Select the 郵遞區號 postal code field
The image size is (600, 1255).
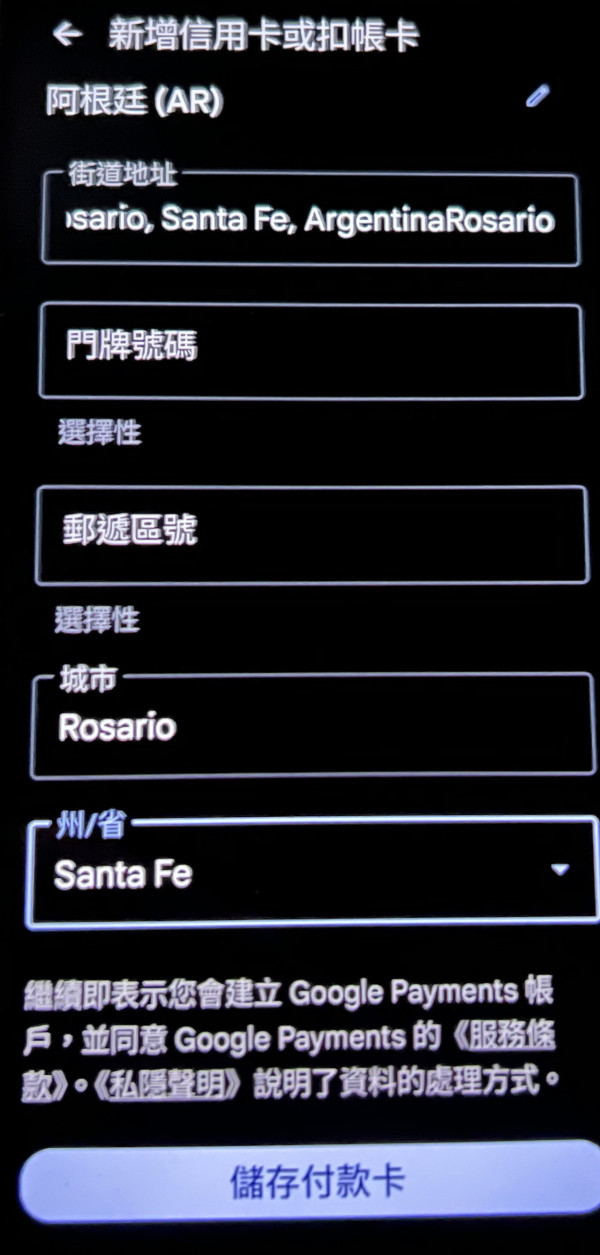[x=310, y=533]
